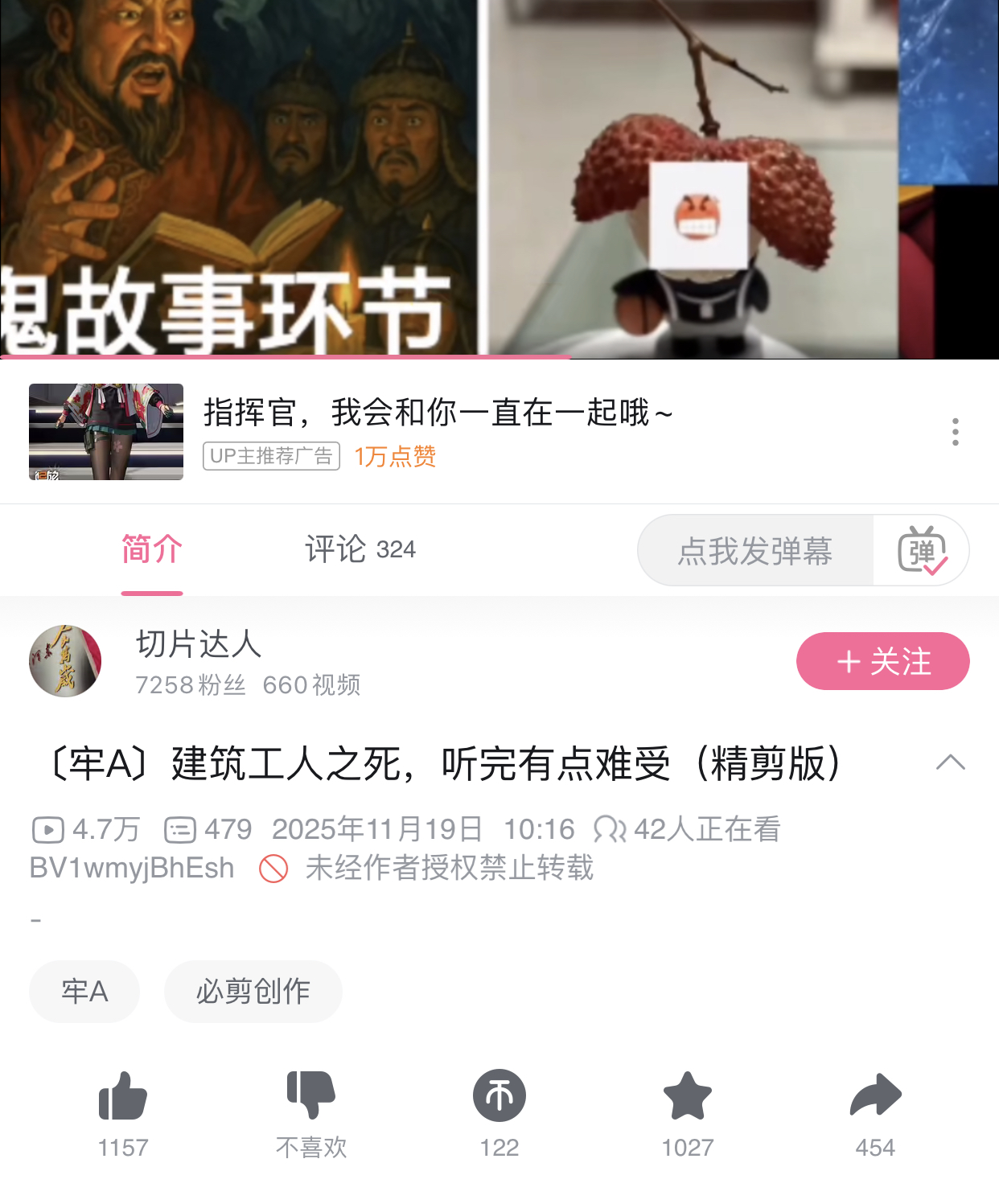The width and height of the screenshot is (999, 1204).
Task: Select the 必剪创作 tag chip
Action: [x=253, y=992]
